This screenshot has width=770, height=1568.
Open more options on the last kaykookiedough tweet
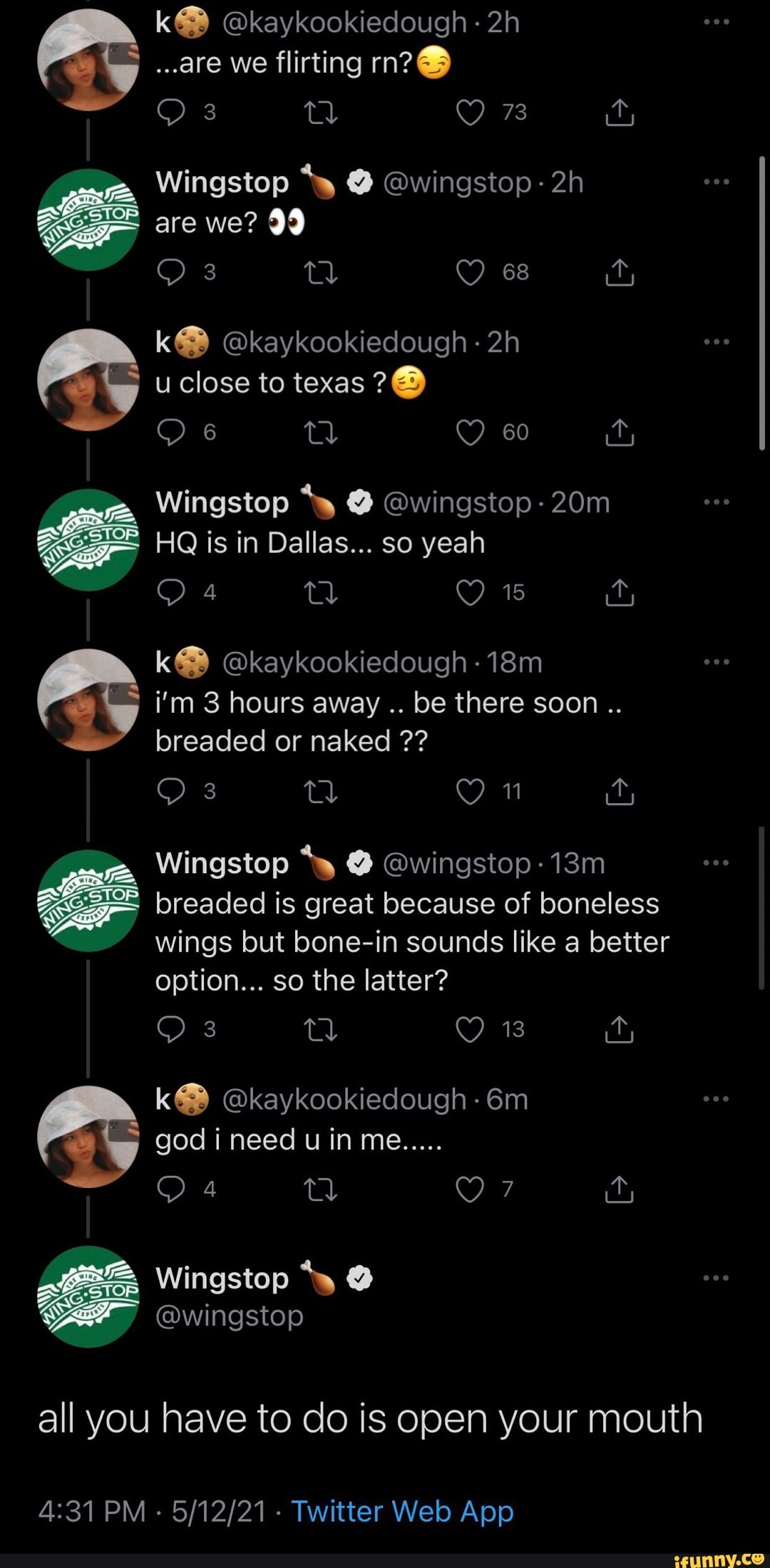(715, 1098)
